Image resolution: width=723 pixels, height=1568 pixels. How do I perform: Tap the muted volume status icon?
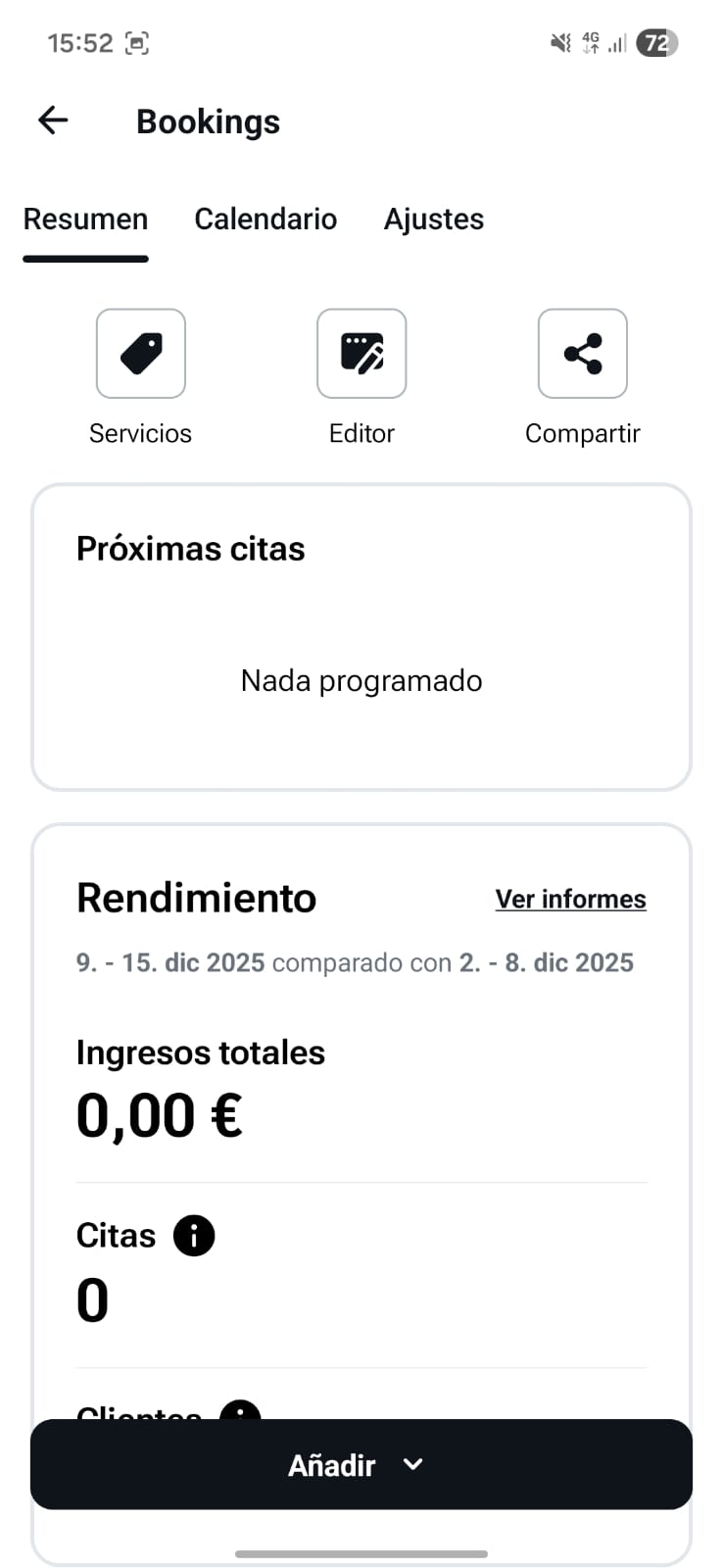[x=559, y=42]
